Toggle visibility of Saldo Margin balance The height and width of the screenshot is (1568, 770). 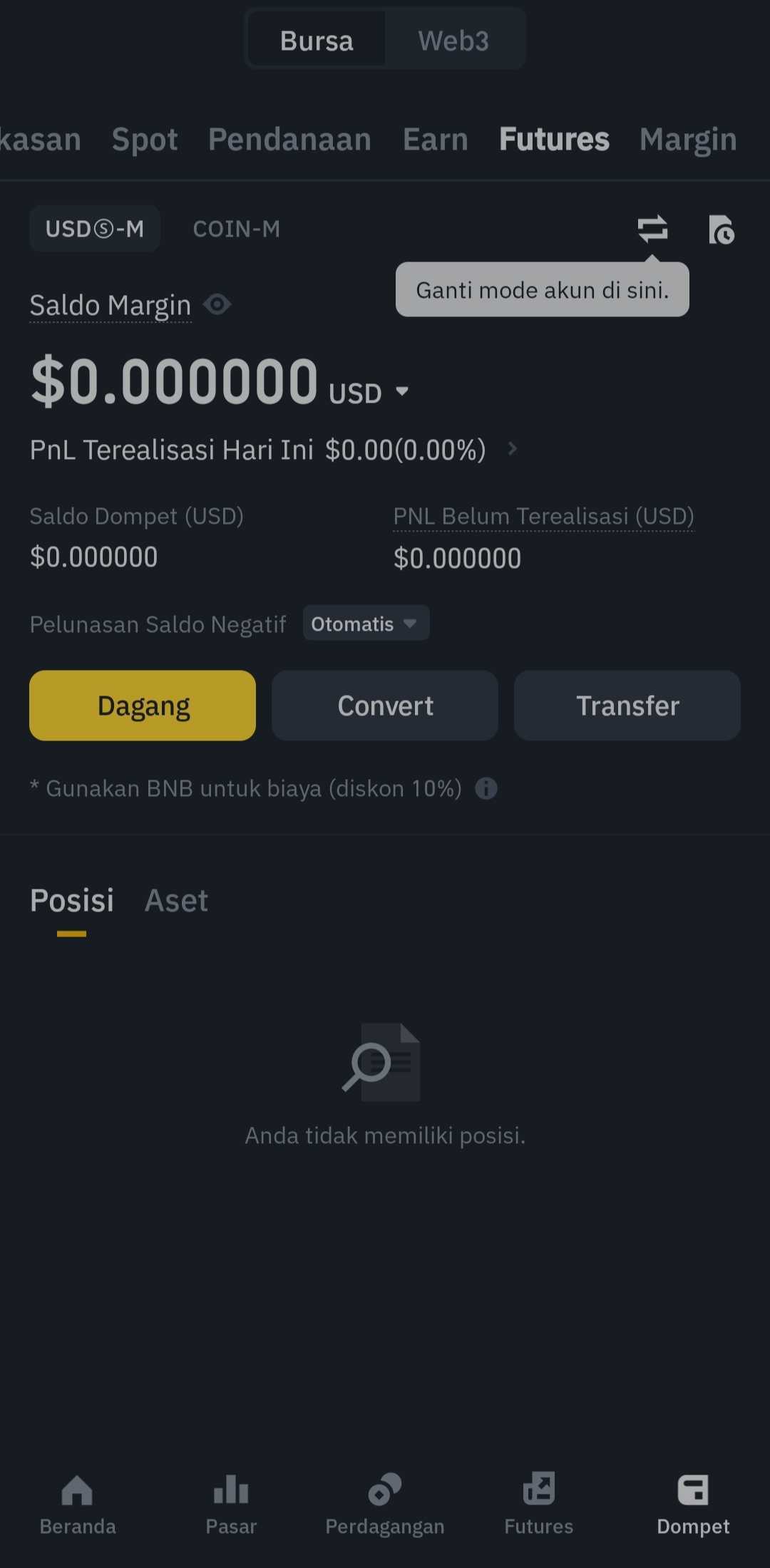217,304
